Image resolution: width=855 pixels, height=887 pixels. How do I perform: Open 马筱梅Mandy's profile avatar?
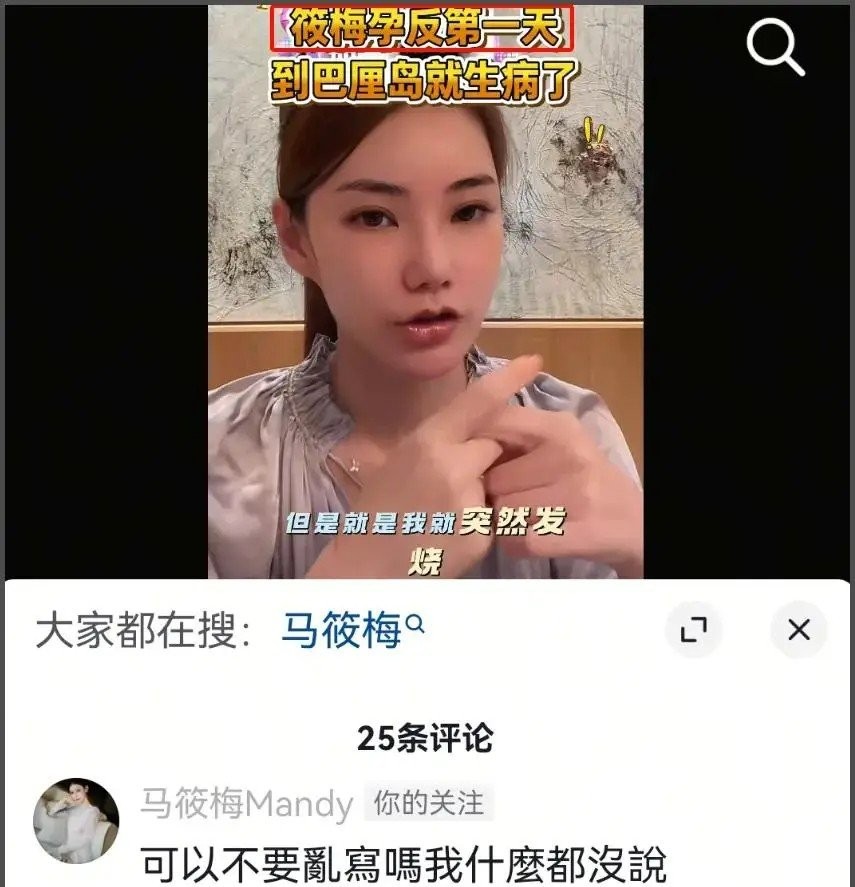(x=77, y=820)
